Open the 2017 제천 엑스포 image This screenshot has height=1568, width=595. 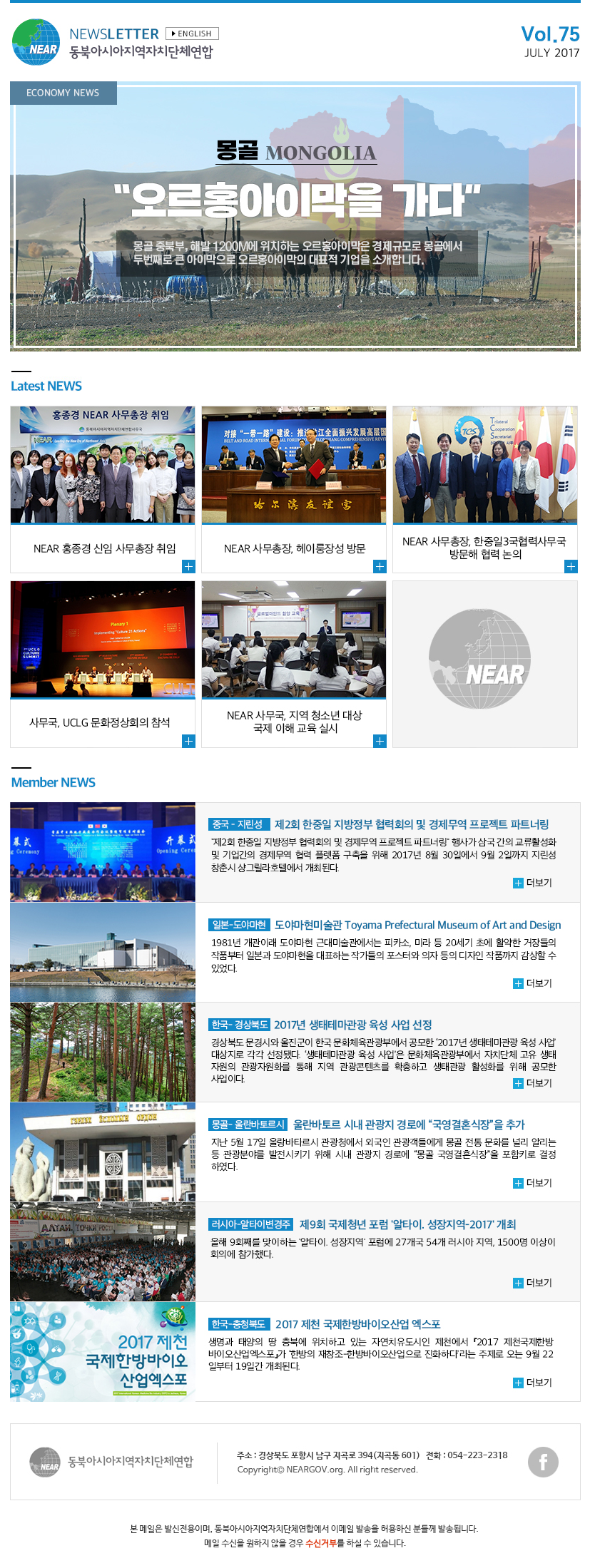pos(103,1351)
